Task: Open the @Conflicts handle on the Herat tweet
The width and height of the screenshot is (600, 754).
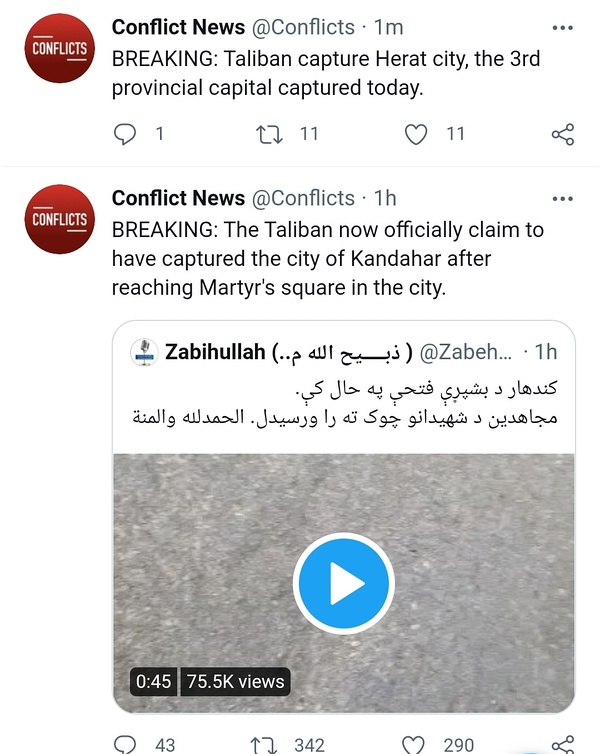Action: pos(302,27)
